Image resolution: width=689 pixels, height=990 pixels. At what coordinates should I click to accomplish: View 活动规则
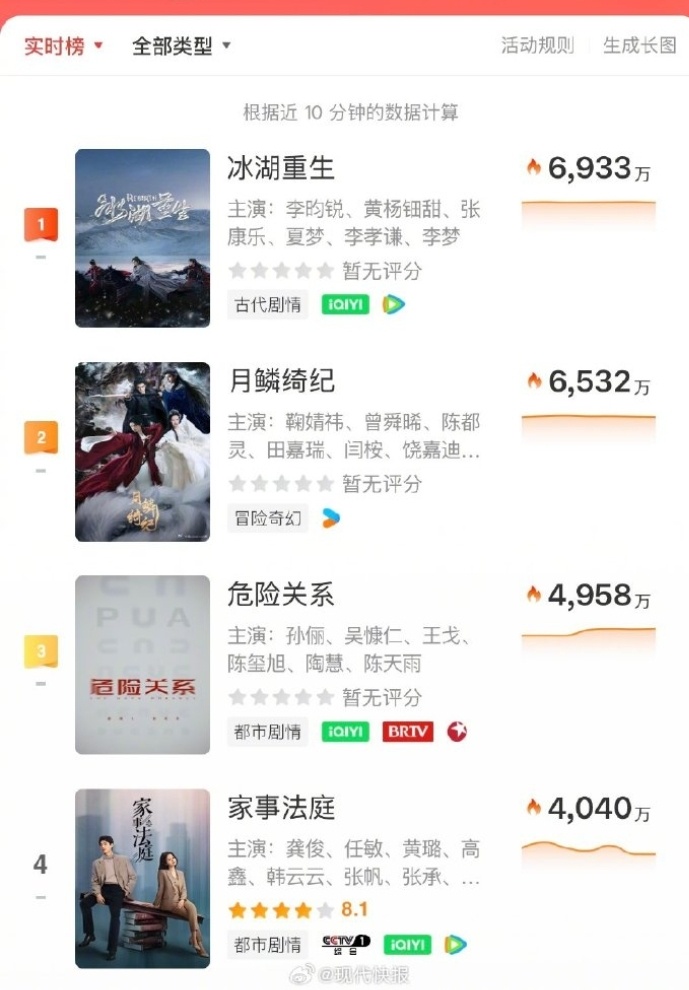click(537, 46)
